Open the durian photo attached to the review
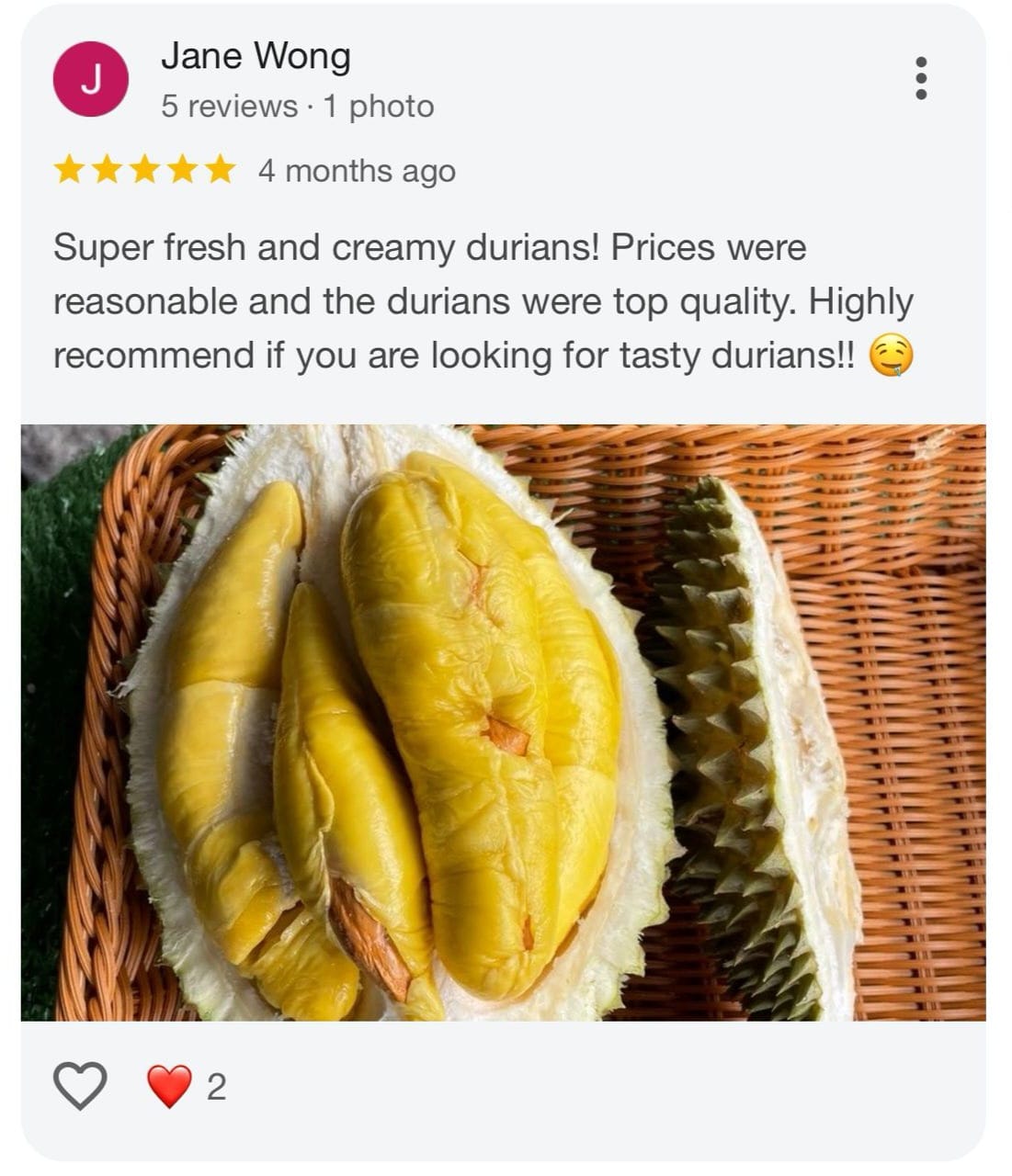The height and width of the screenshot is (1176, 1012). [x=506, y=726]
